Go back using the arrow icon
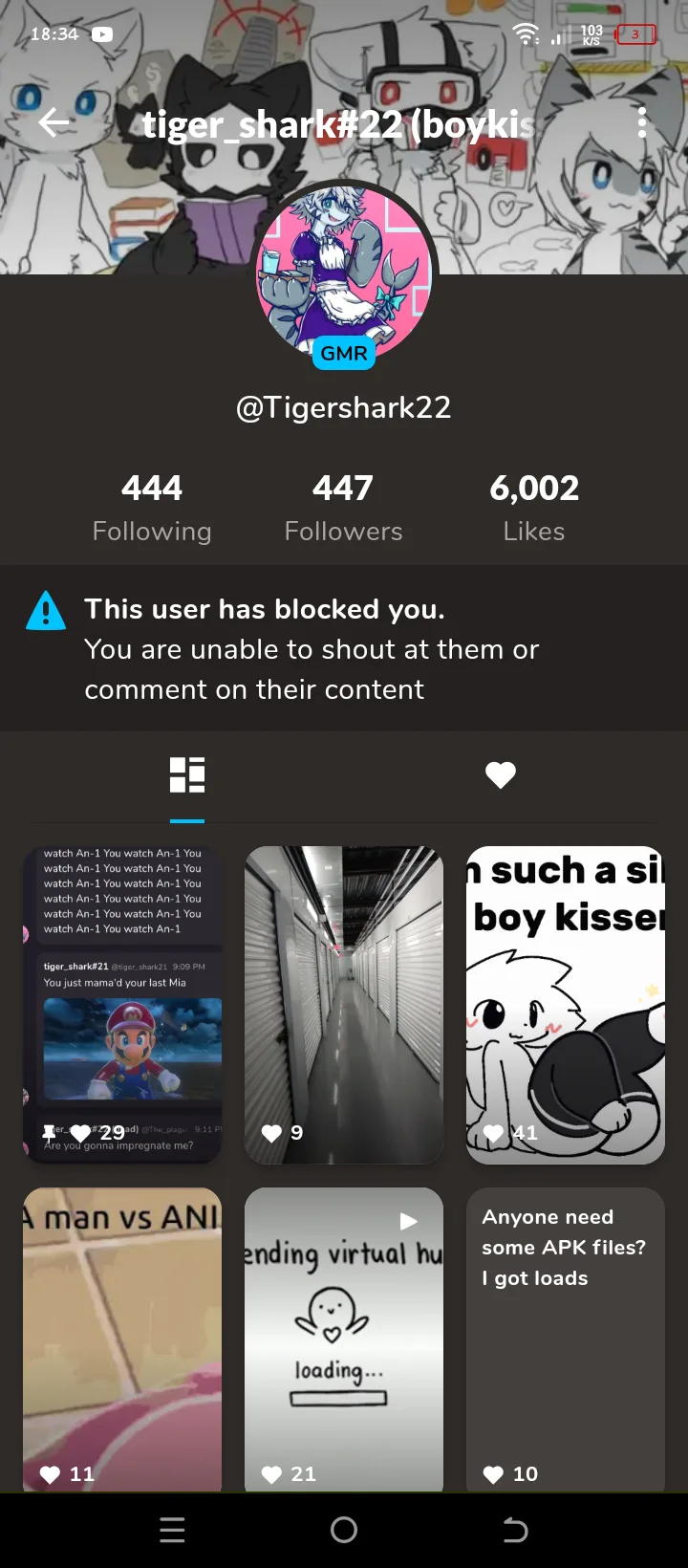The width and height of the screenshot is (688, 1568). tap(54, 122)
